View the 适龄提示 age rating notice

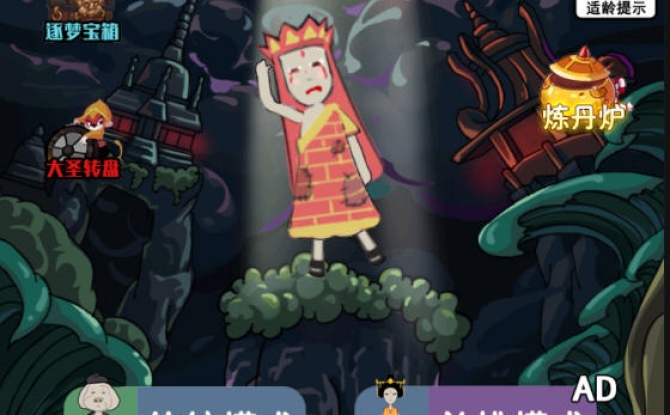[615, 9]
